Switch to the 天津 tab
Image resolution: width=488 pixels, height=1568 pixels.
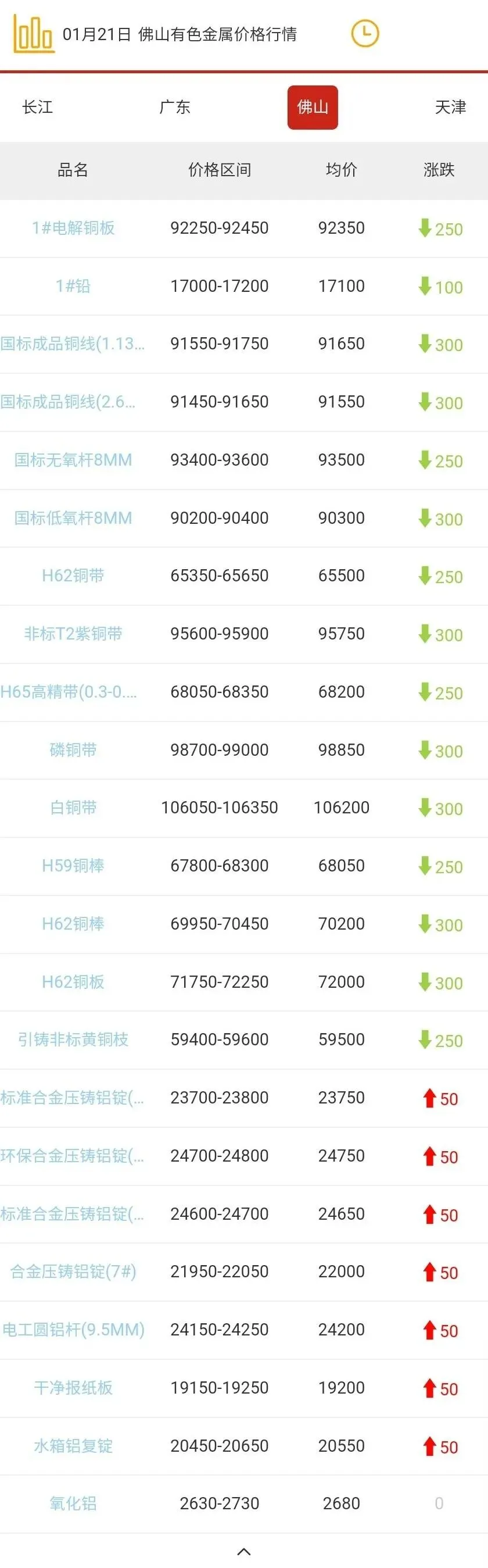pyautogui.click(x=450, y=107)
